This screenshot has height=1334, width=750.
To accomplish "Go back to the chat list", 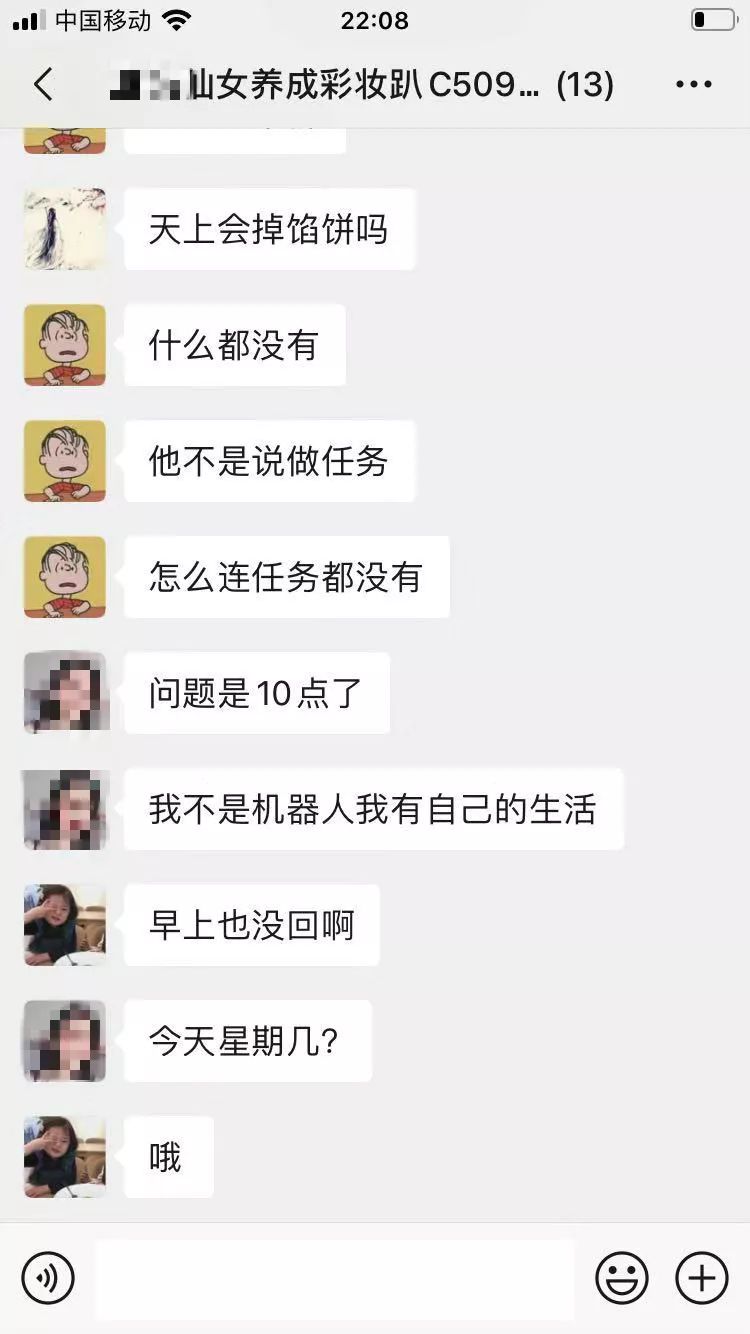I will [43, 85].
